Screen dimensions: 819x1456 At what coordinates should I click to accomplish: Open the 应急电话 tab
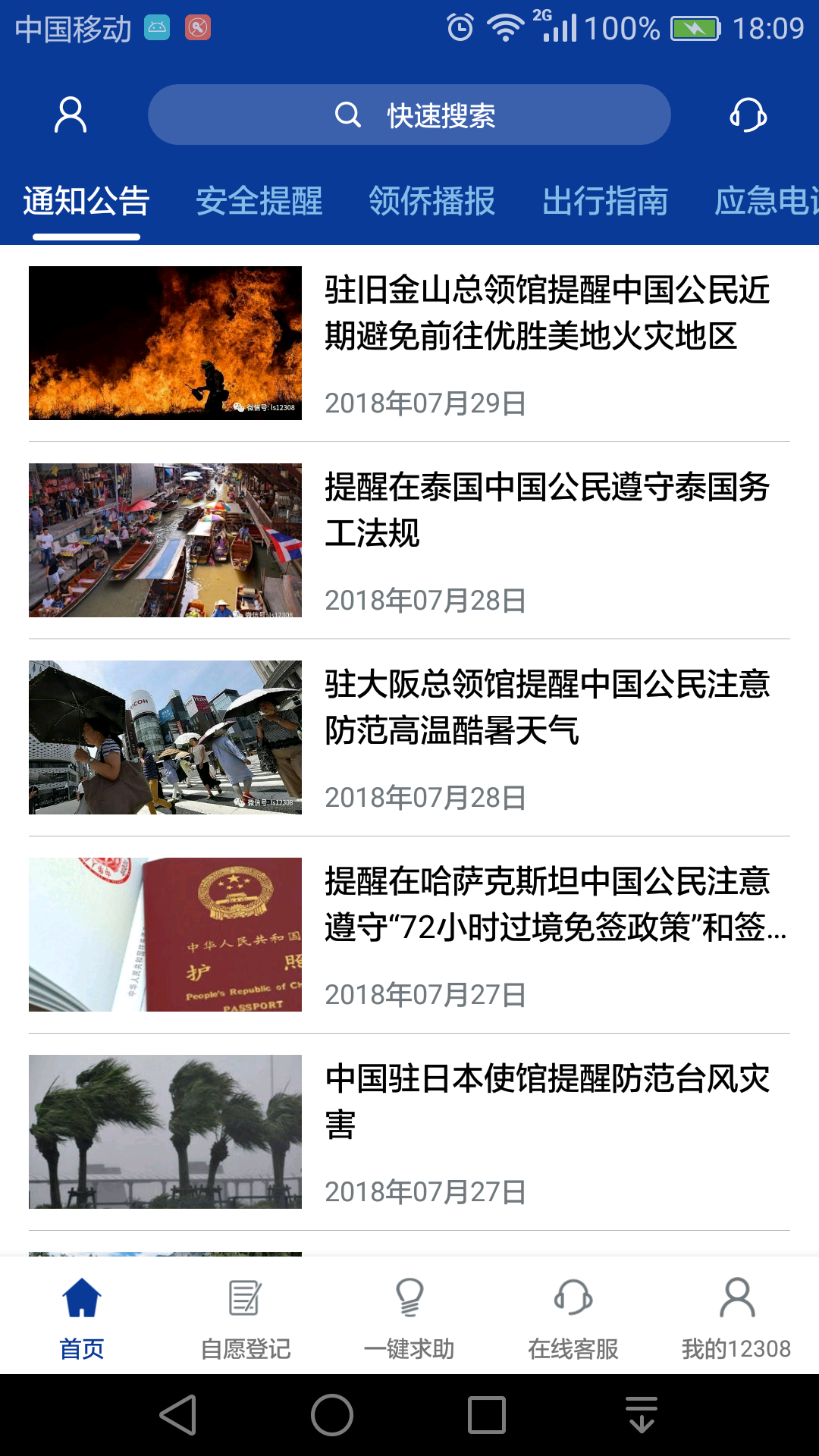(x=766, y=202)
